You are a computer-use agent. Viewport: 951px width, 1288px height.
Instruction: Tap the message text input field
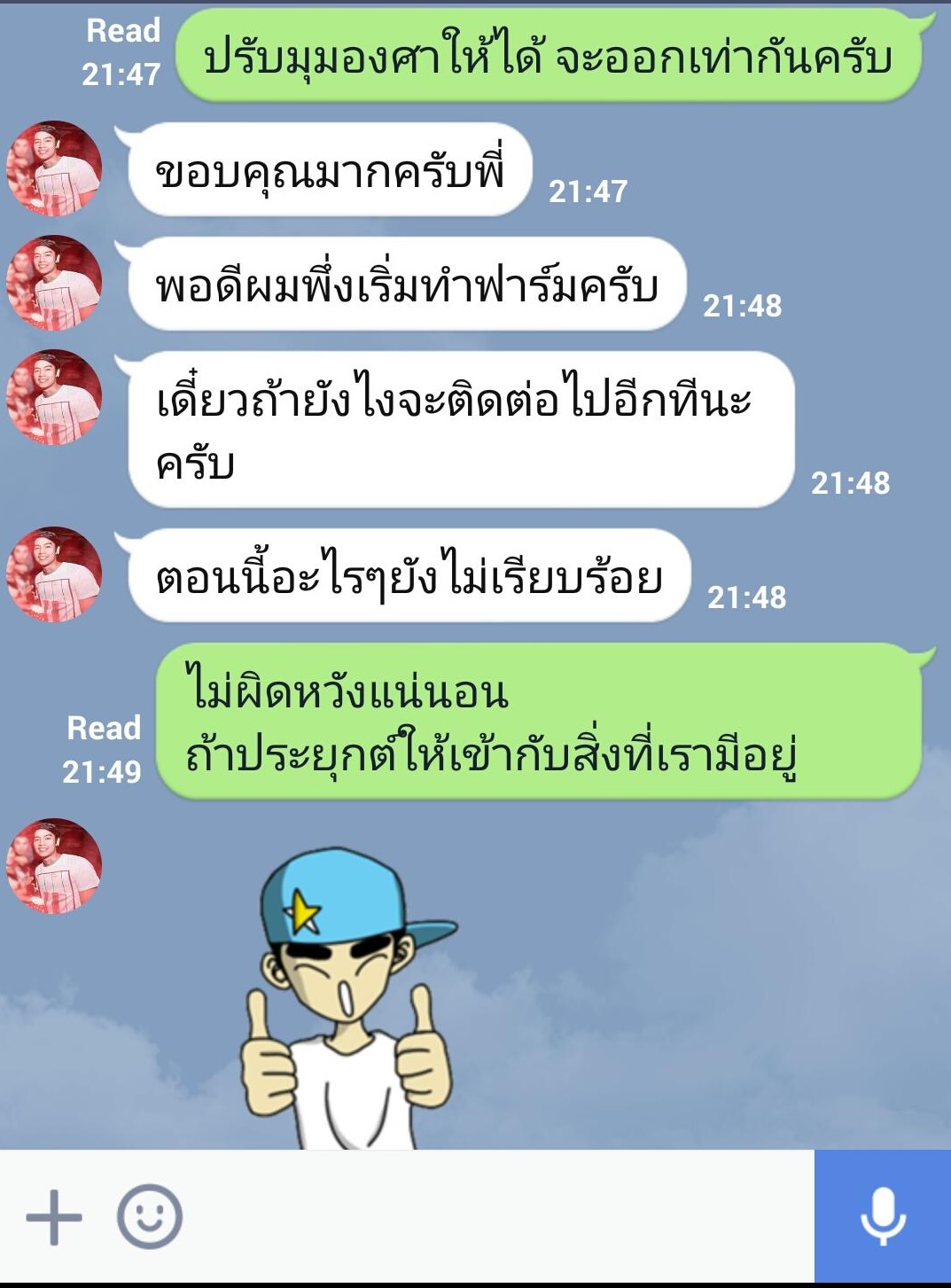pyautogui.click(x=496, y=1216)
